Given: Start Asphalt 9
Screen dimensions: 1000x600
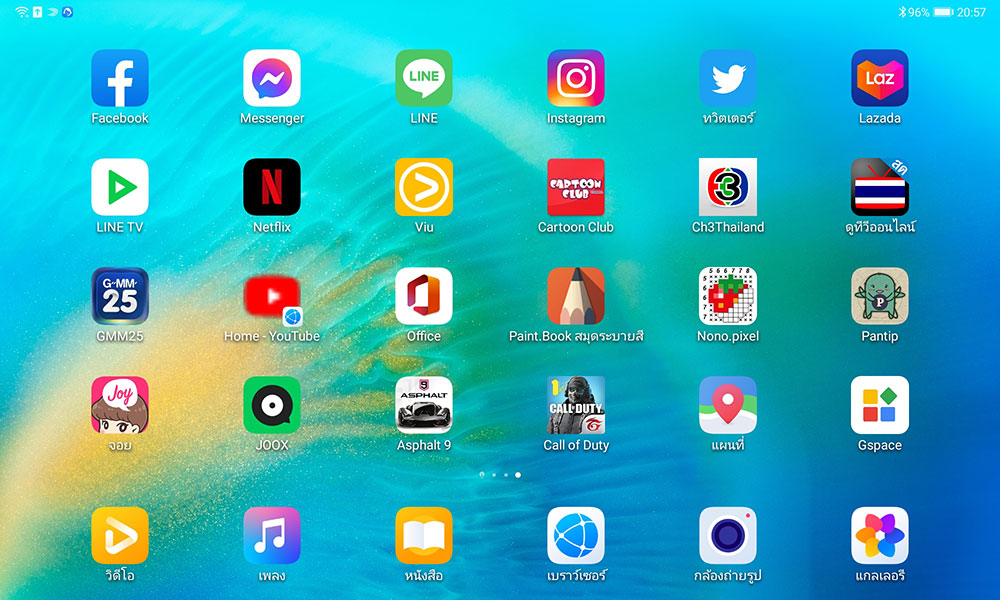Looking at the screenshot, I should point(424,405).
